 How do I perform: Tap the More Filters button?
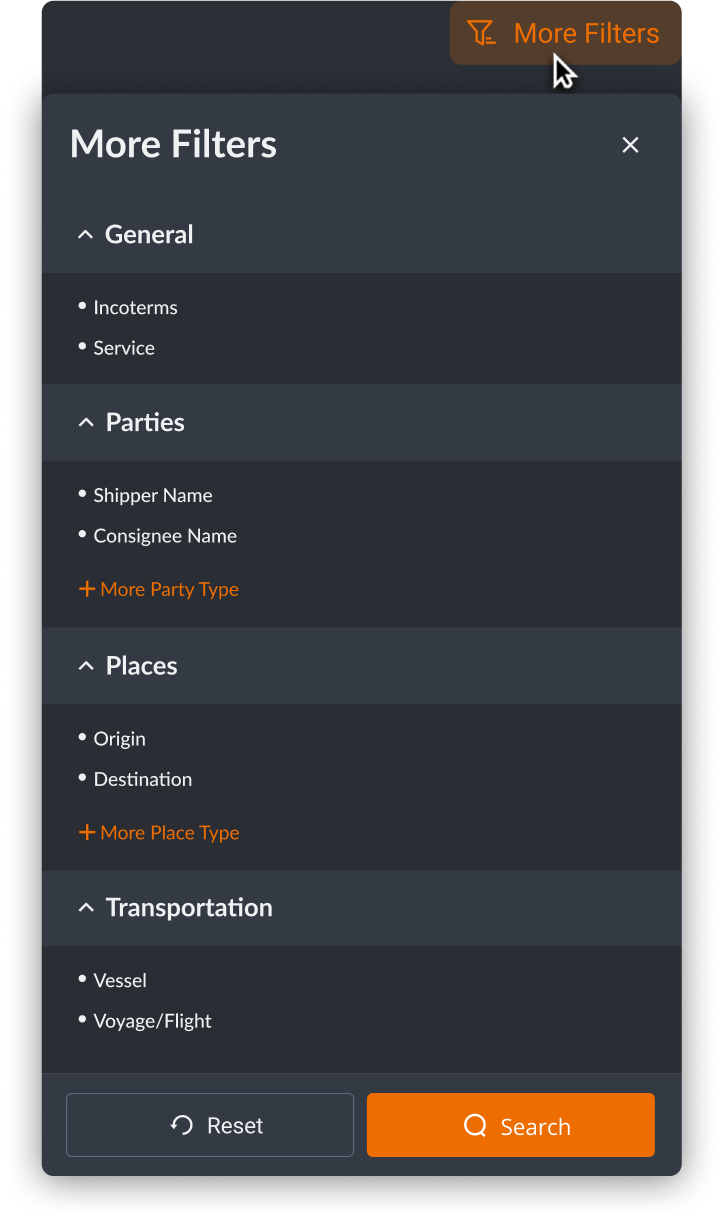(x=566, y=33)
